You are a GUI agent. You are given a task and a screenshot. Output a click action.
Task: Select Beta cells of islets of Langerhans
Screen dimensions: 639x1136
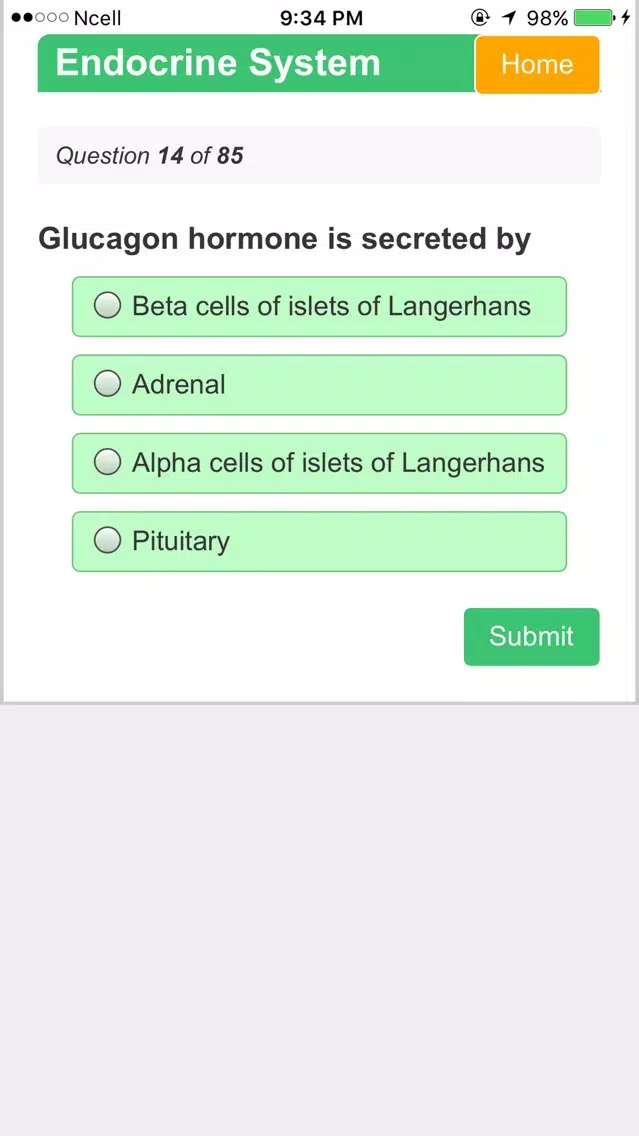coord(319,306)
